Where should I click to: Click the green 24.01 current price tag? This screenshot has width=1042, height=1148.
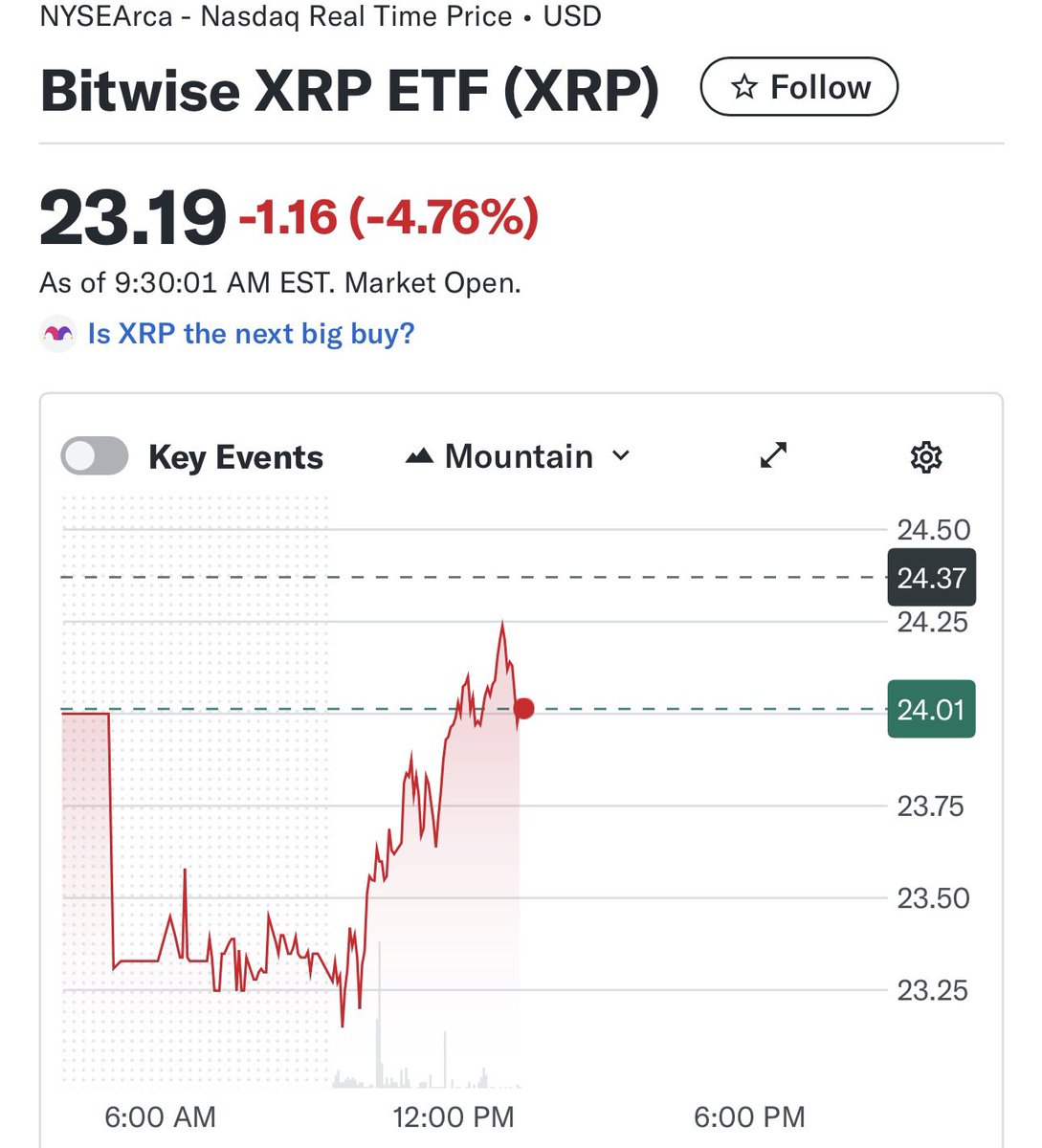[931, 710]
